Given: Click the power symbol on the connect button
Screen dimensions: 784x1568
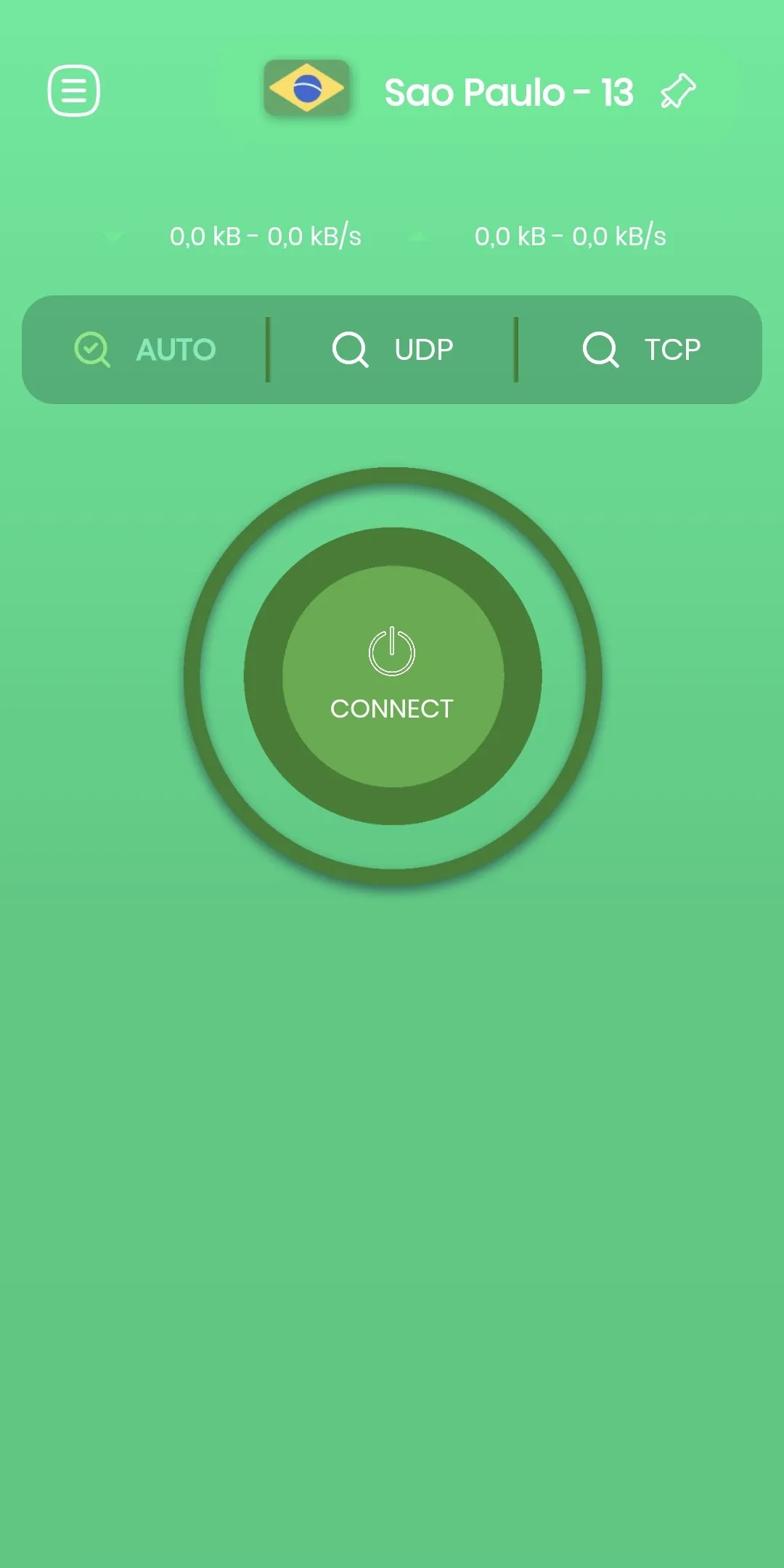Looking at the screenshot, I should pos(391,651).
